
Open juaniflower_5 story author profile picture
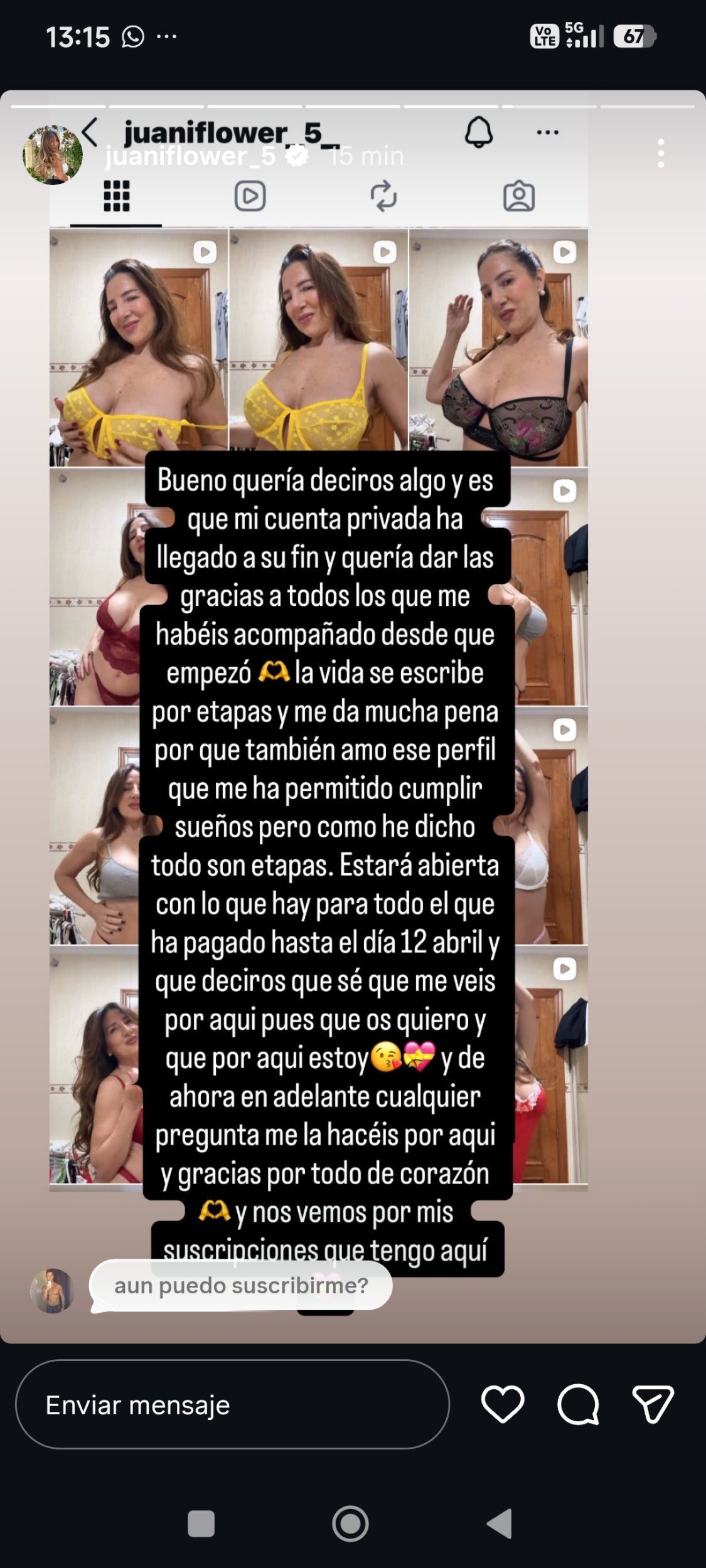53,155
